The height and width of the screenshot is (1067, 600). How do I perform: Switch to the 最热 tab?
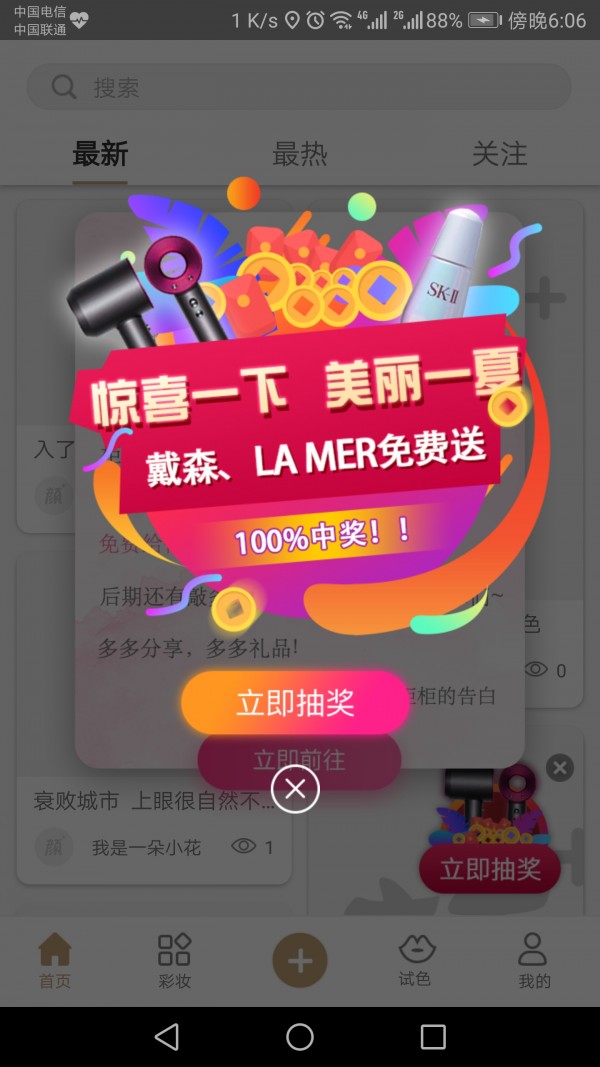(x=299, y=154)
